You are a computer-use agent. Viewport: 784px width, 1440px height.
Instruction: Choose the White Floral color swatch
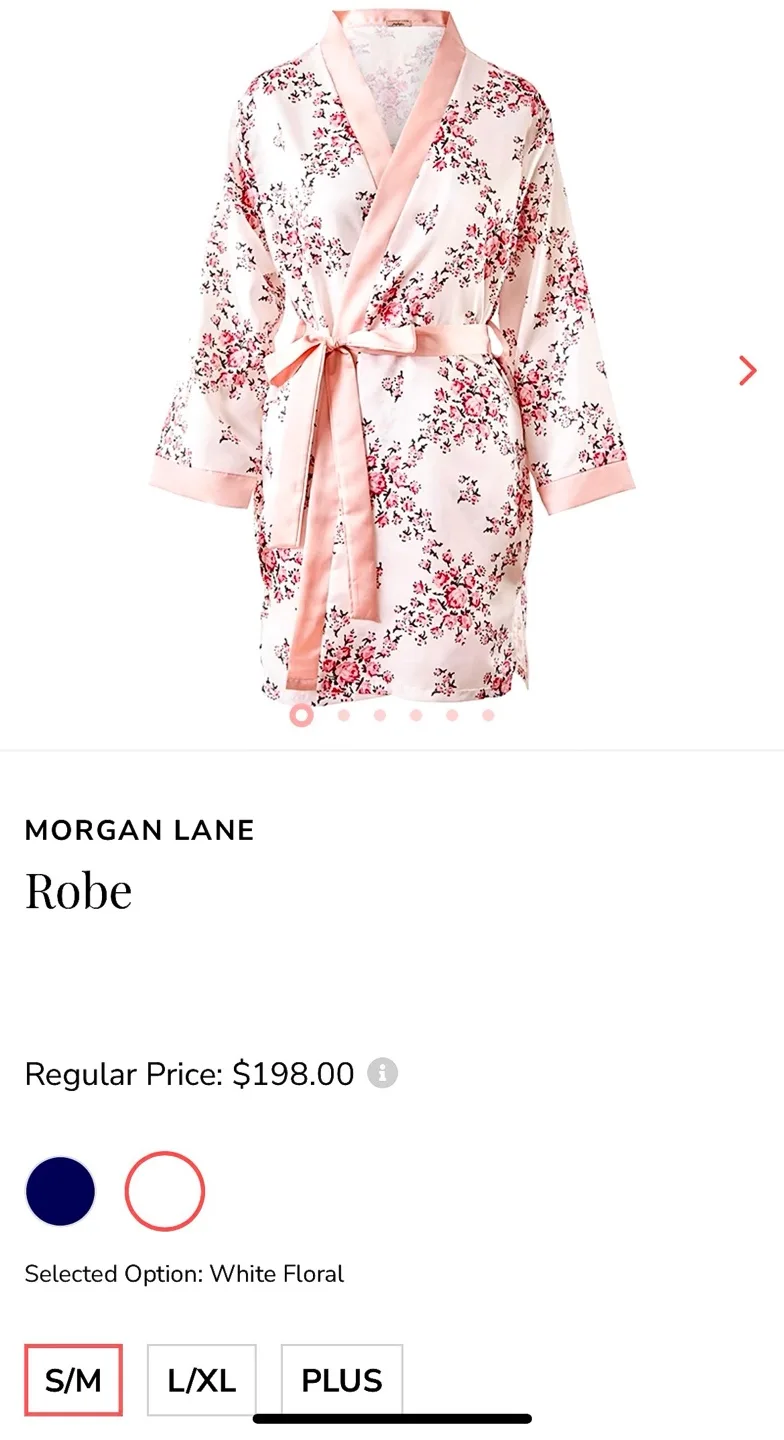coord(165,1191)
